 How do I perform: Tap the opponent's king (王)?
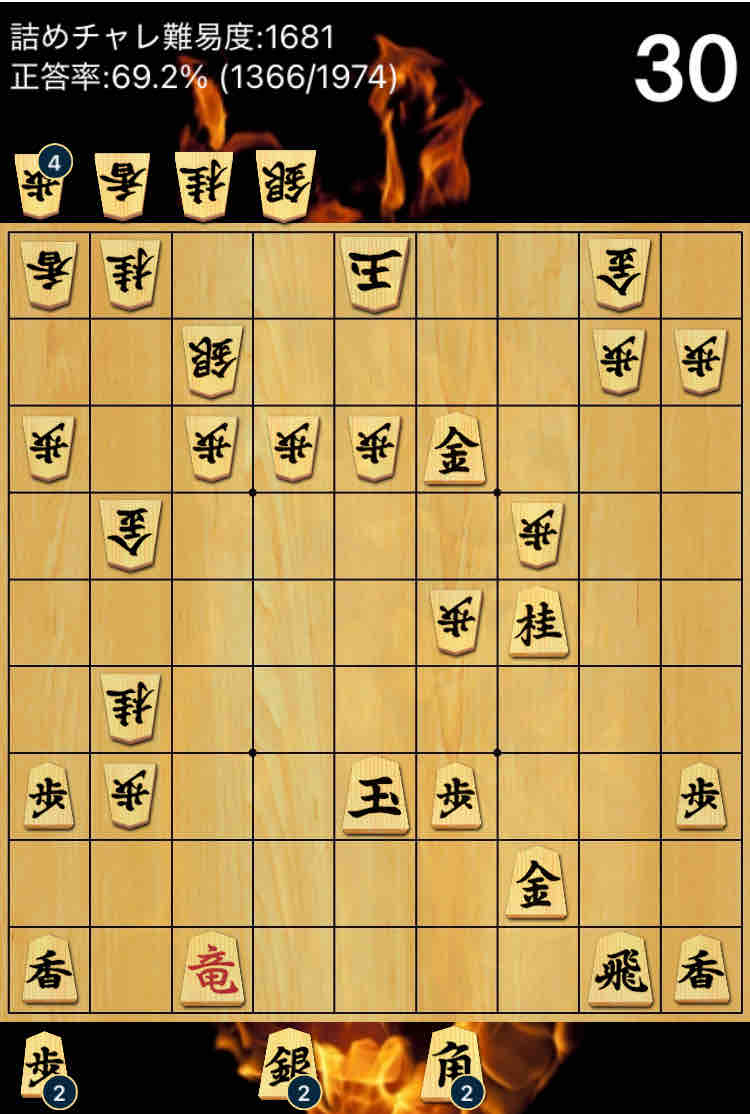click(x=376, y=271)
